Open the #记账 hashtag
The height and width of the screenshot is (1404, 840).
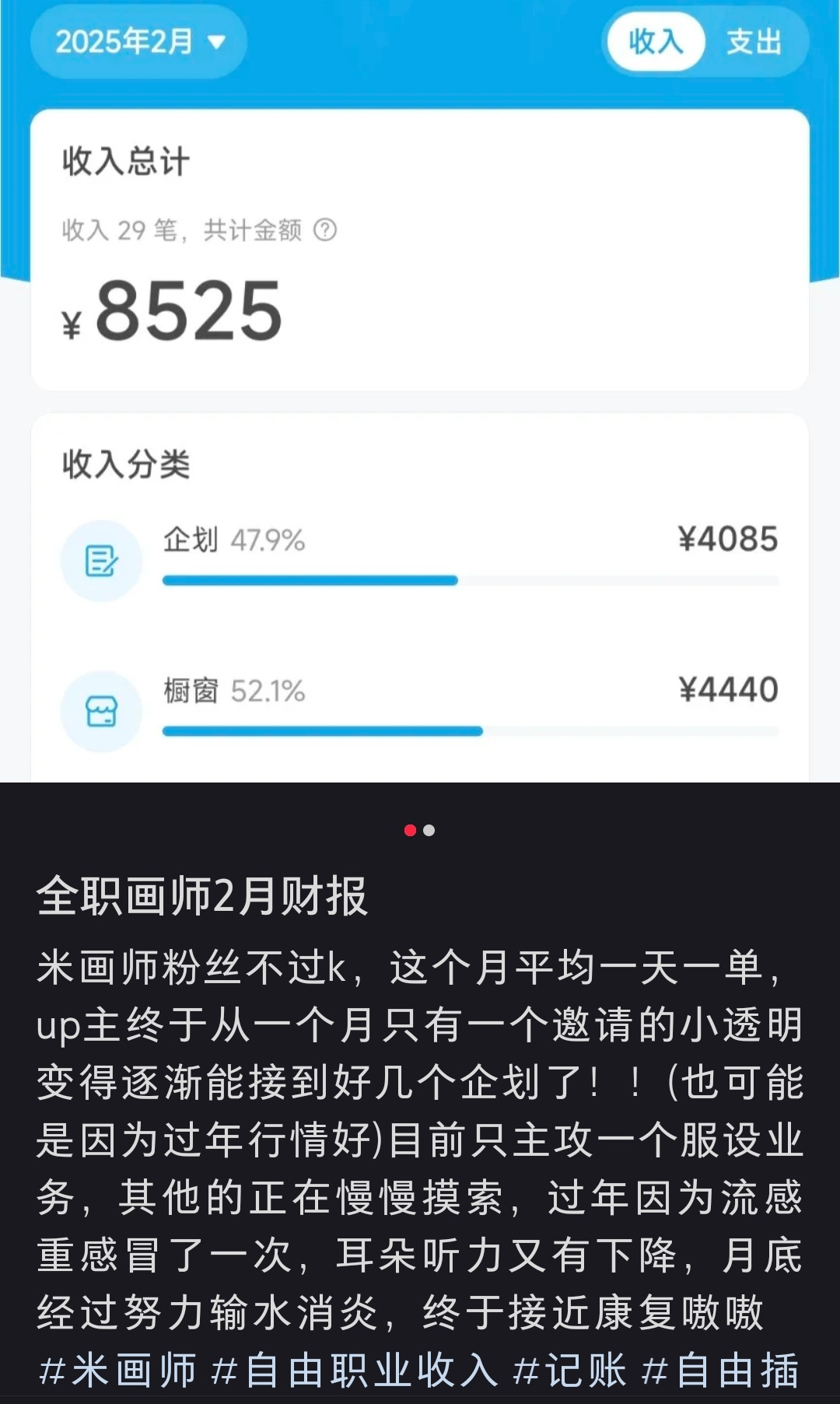point(569,1371)
